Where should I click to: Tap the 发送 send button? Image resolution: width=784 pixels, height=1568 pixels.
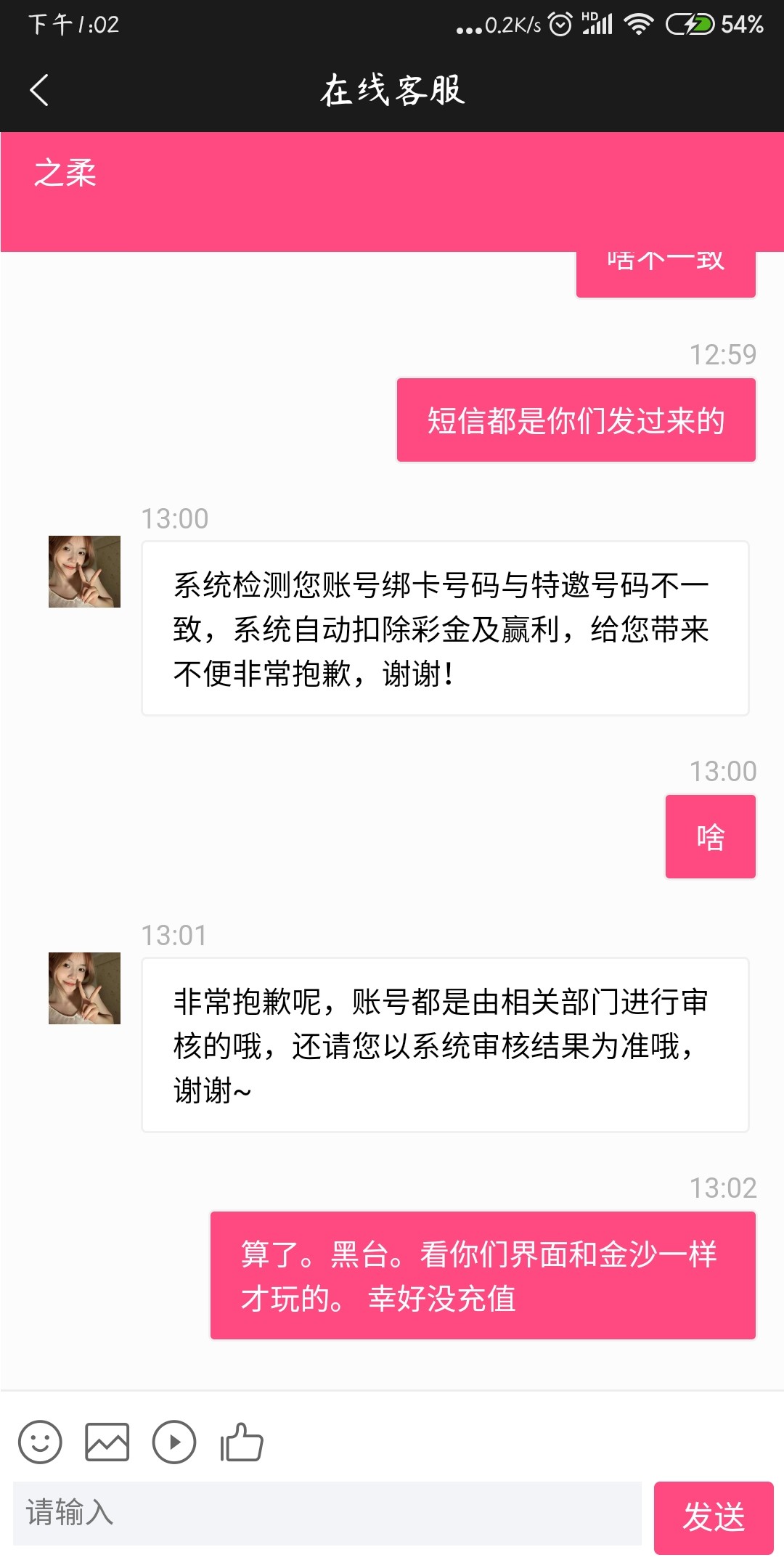point(713,1517)
